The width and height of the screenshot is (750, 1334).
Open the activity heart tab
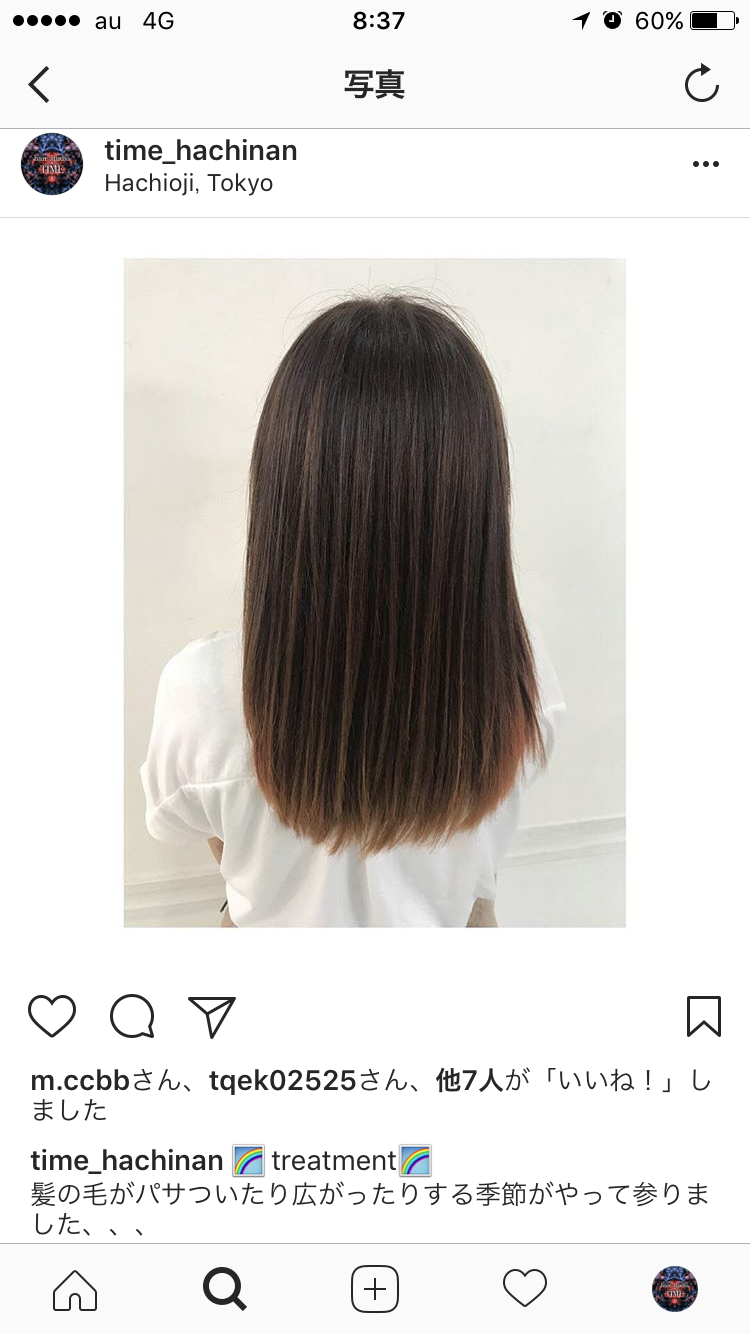point(525,1289)
